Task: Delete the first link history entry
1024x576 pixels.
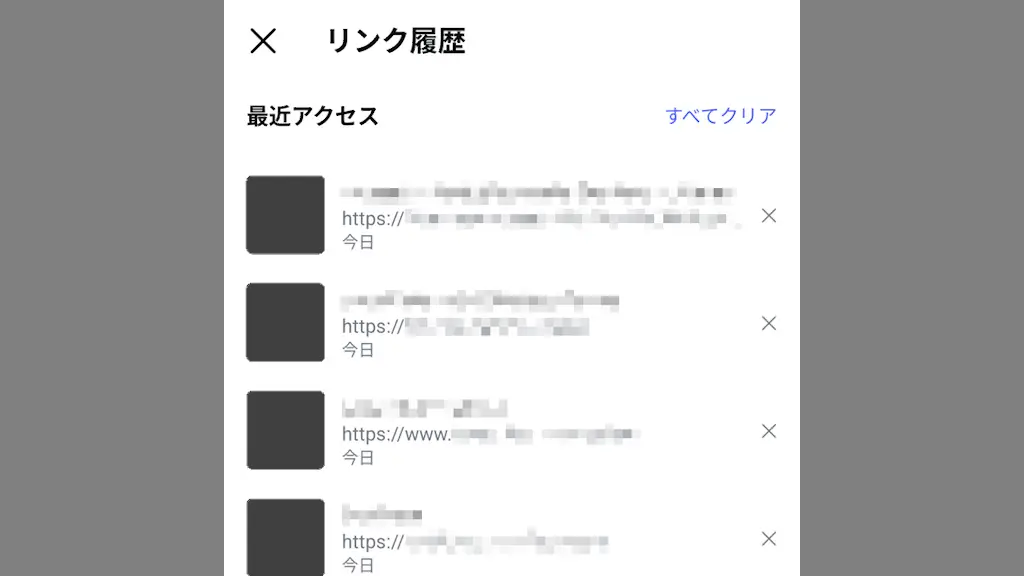Action: pos(769,215)
